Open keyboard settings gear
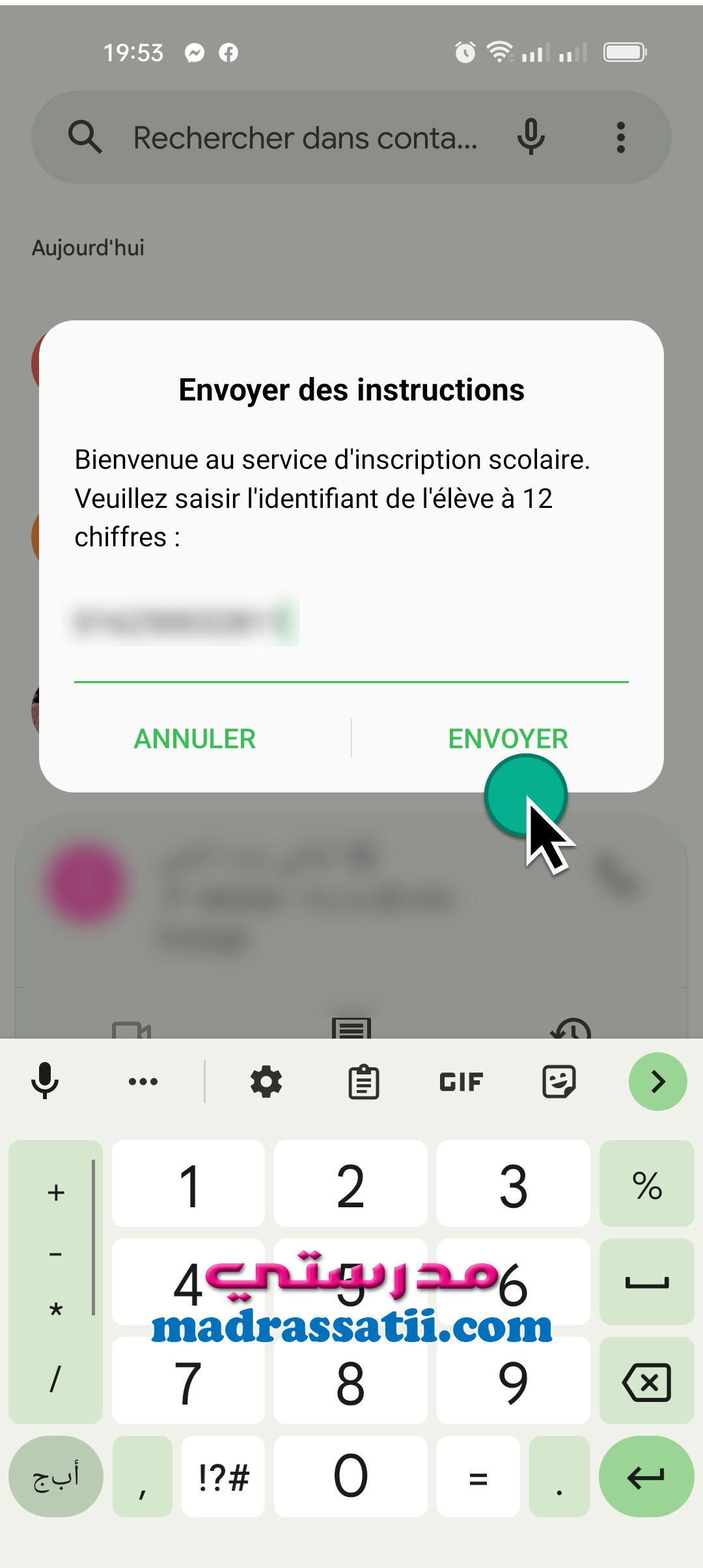This screenshot has height=1568, width=703. (x=266, y=1082)
